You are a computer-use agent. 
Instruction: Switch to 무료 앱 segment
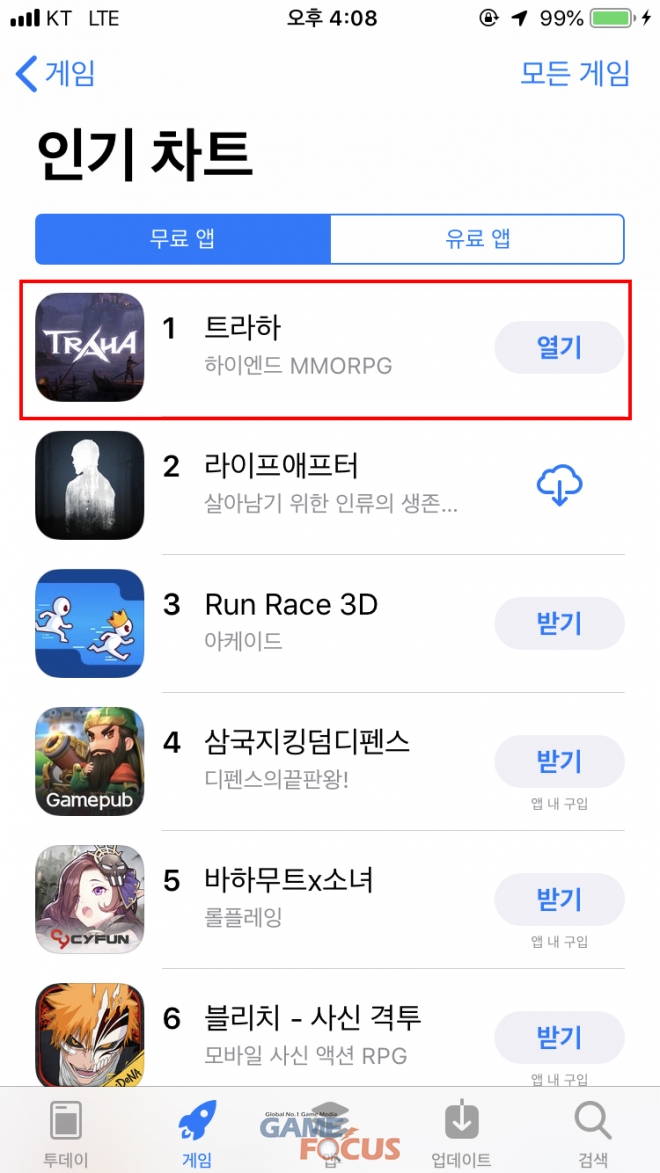[182, 238]
